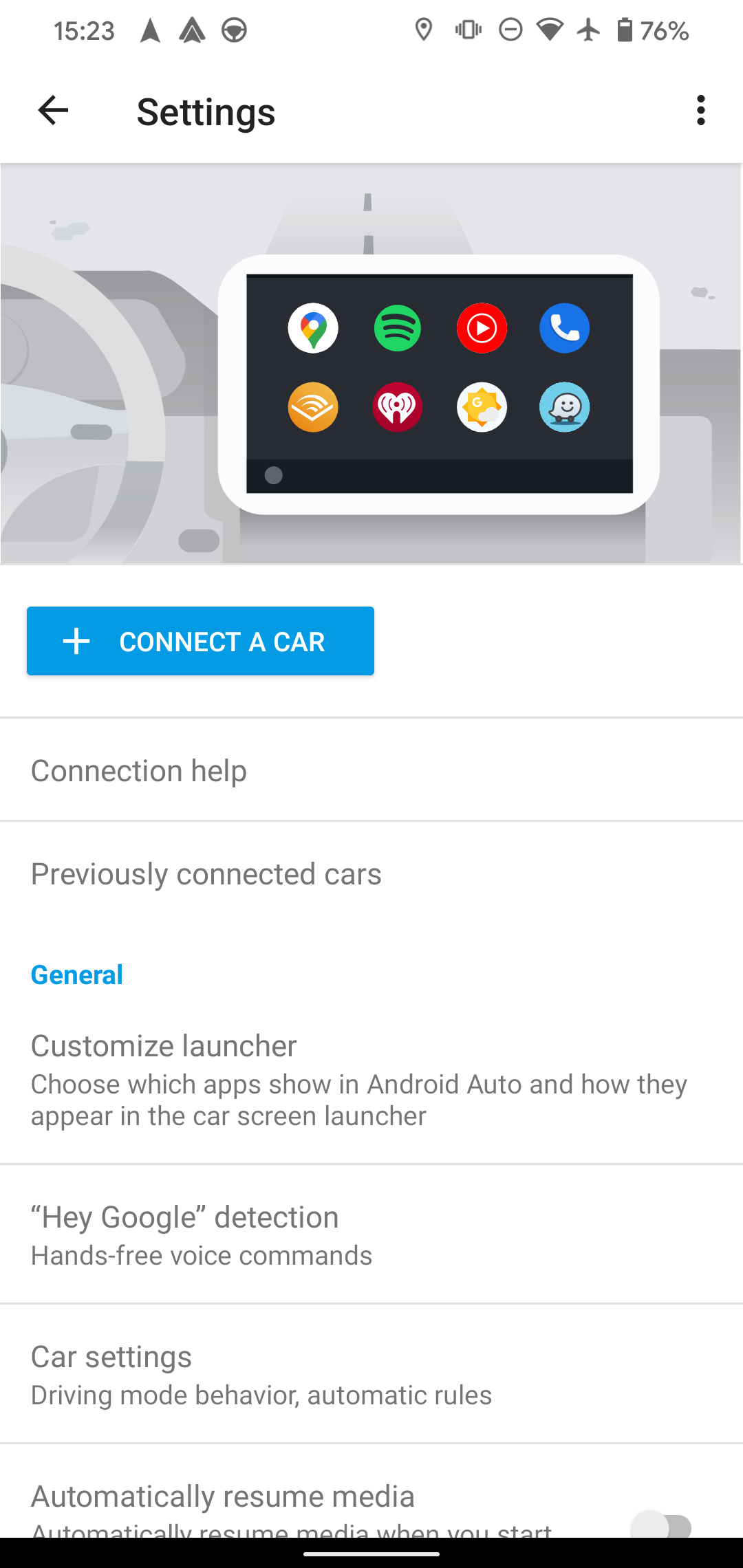Screen dimensions: 743x1568
Task: Open the three-dot overflow menu
Action: click(700, 111)
